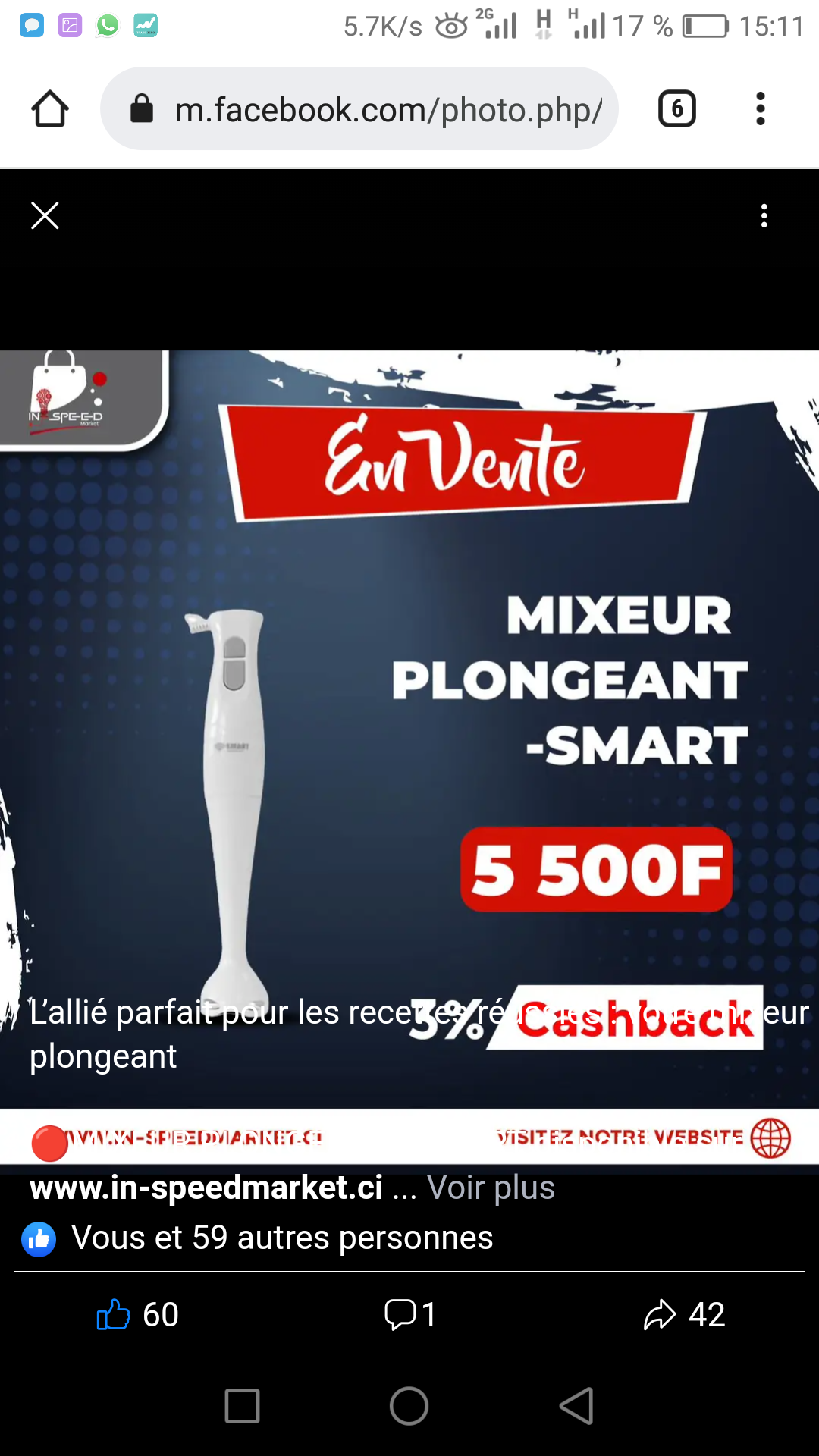This screenshot has width=819, height=1456.
Task: Share this photo
Action: pos(684,1315)
